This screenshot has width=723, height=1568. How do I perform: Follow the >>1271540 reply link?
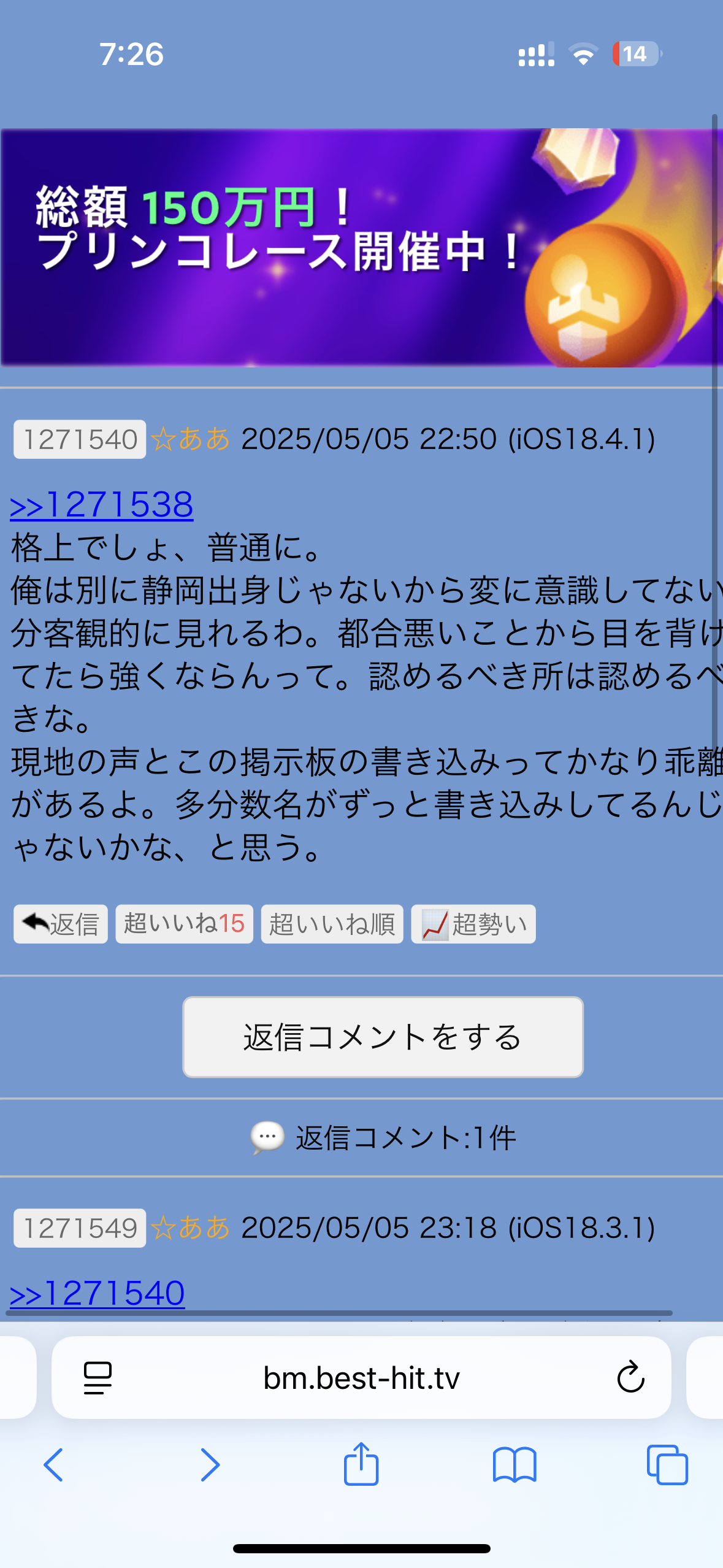98,1293
